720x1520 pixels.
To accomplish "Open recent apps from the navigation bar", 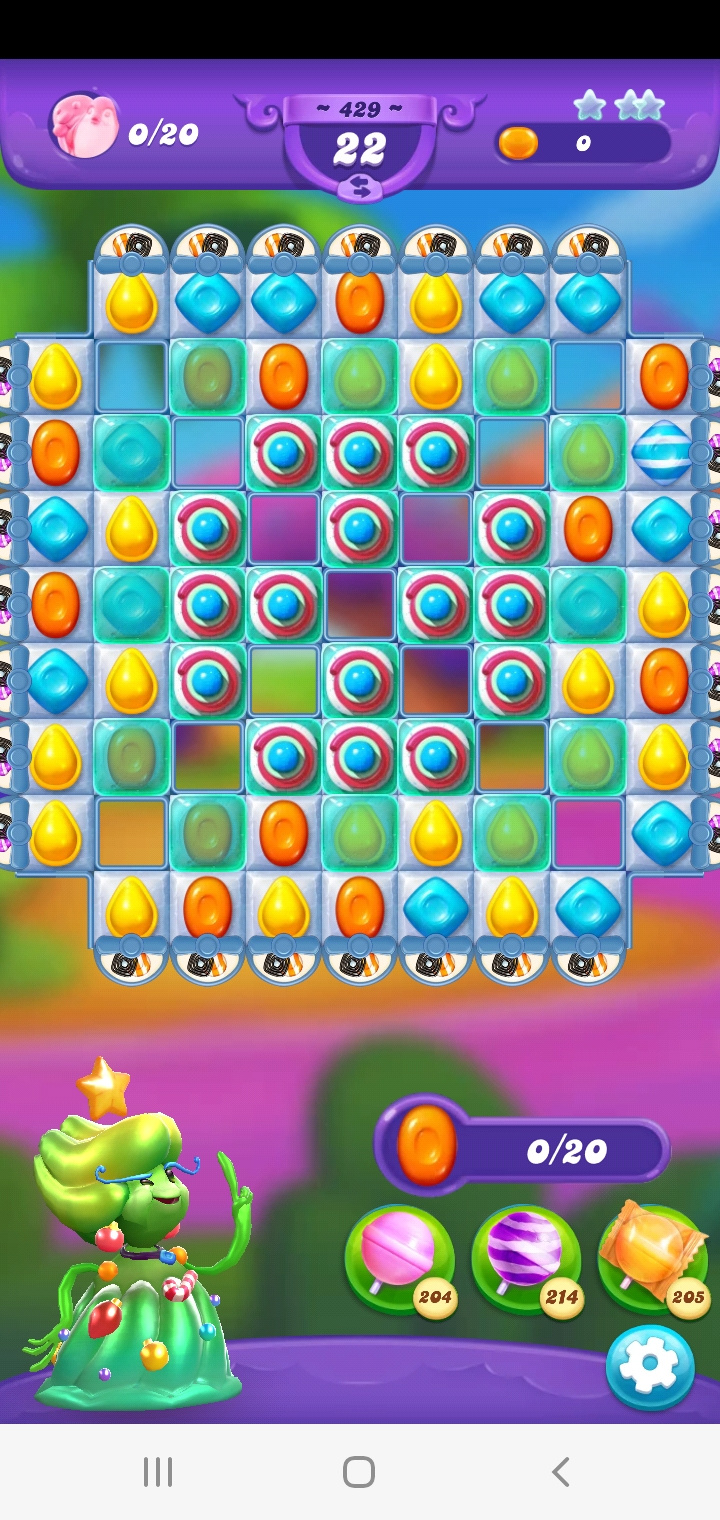I will click(158, 1472).
